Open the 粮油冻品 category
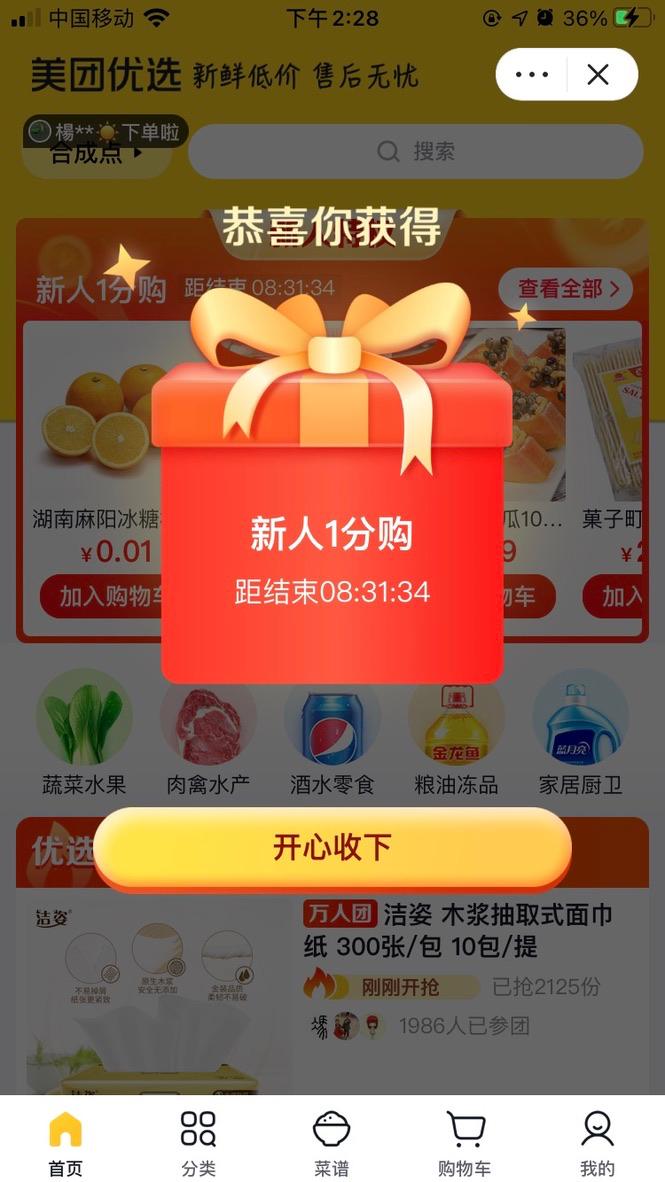This screenshot has height=1182, width=665. coord(456,731)
